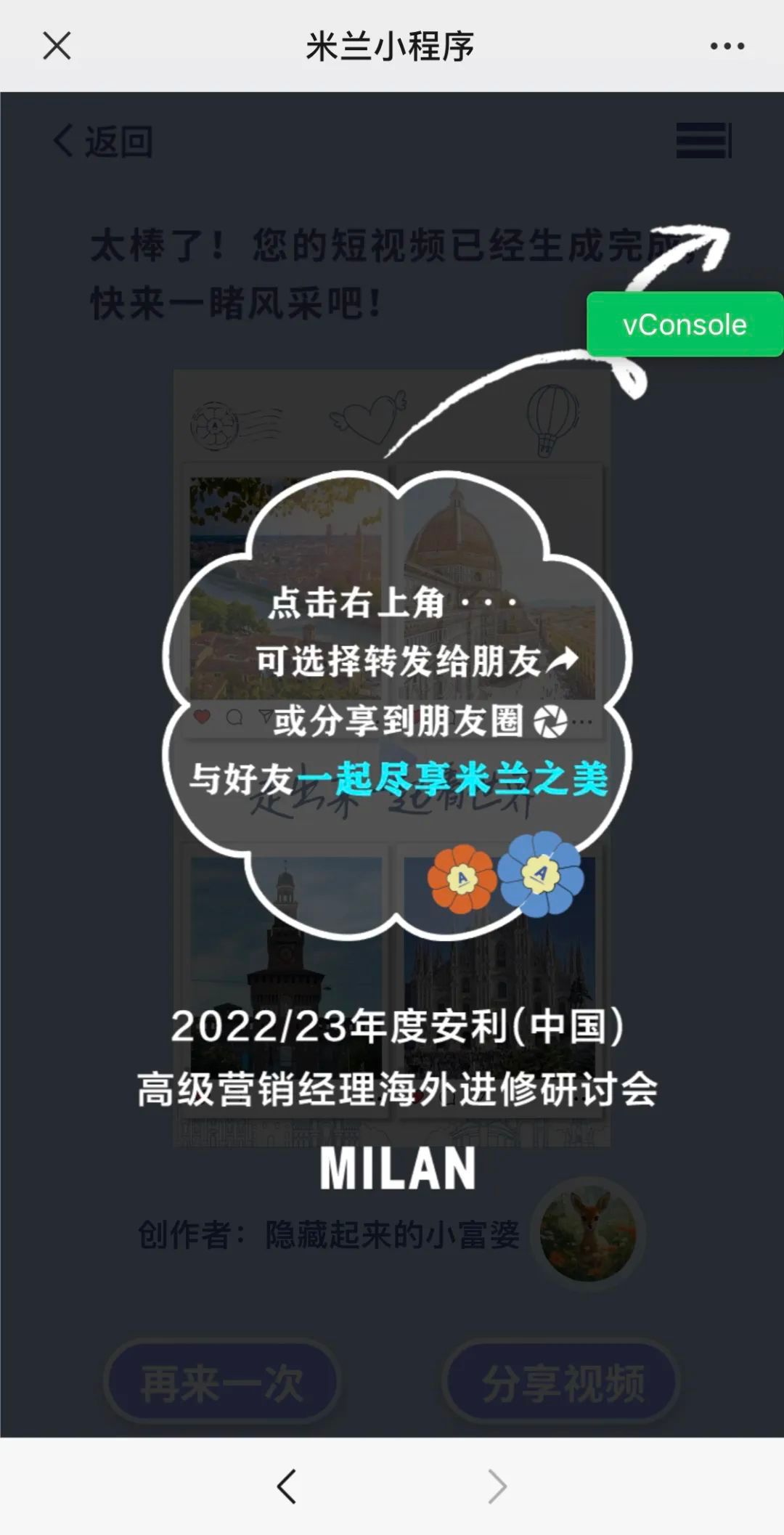The width and height of the screenshot is (784, 1535).
Task: Tap 返回 to go back
Action: coord(103,141)
